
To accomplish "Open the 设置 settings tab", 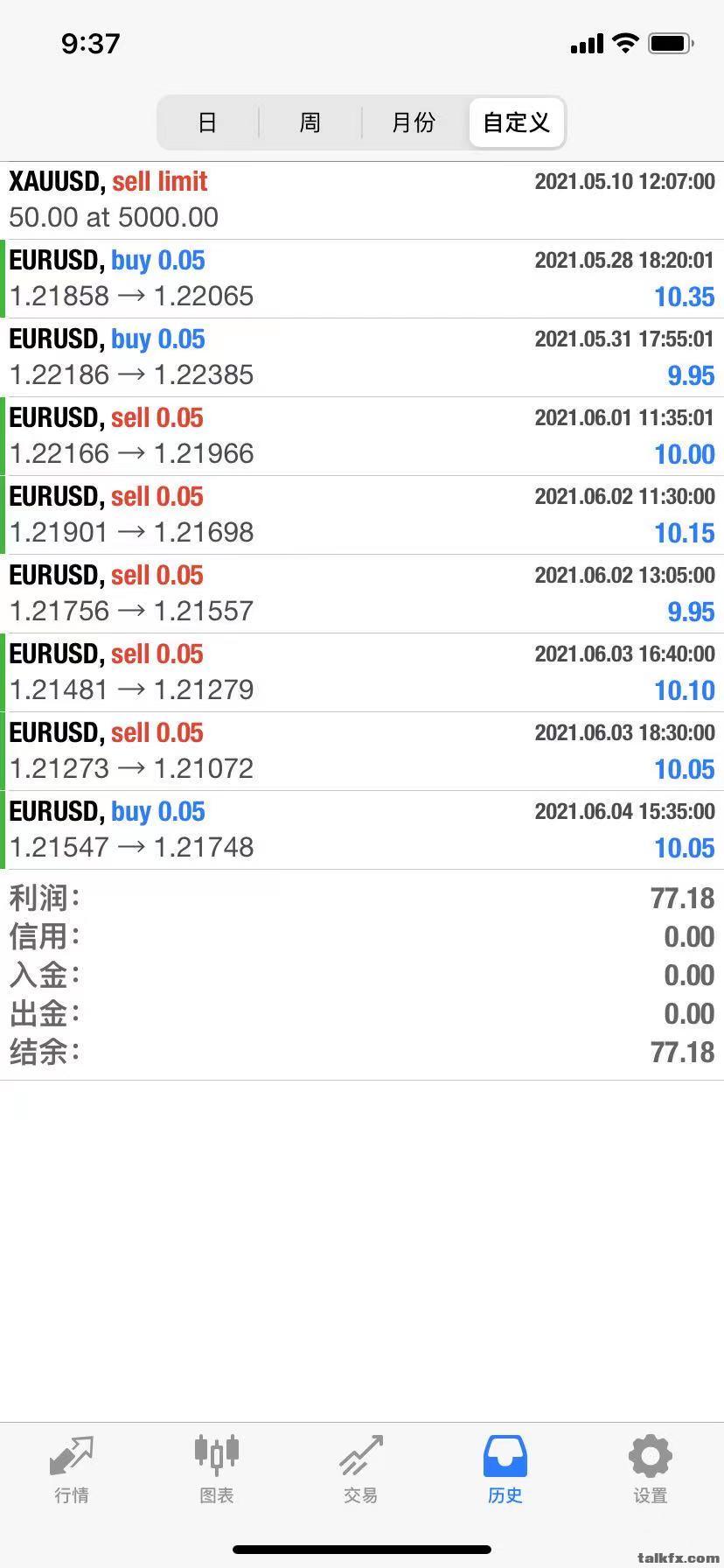I will point(650,1472).
